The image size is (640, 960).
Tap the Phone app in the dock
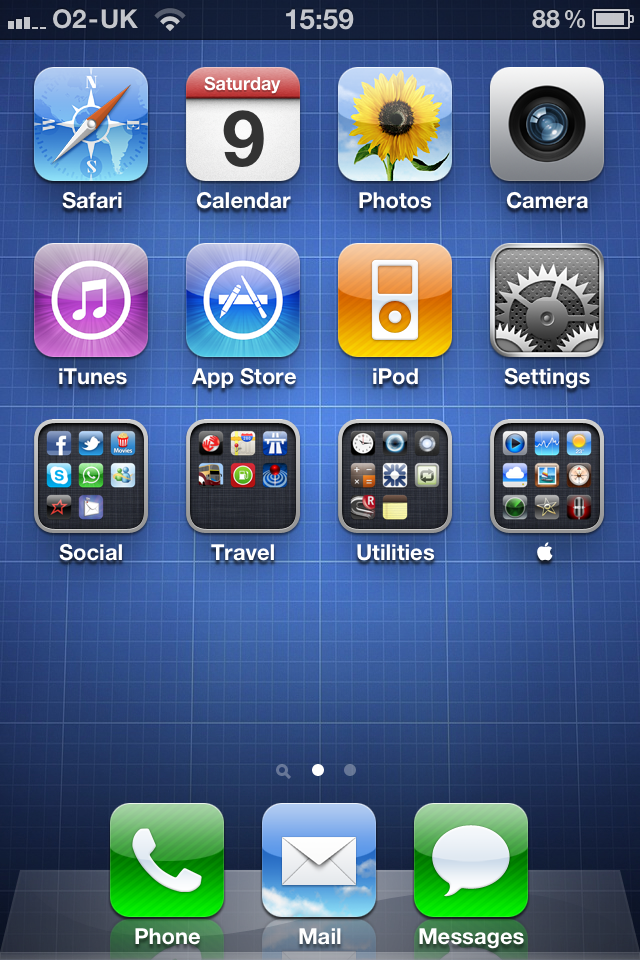pyautogui.click(x=167, y=860)
